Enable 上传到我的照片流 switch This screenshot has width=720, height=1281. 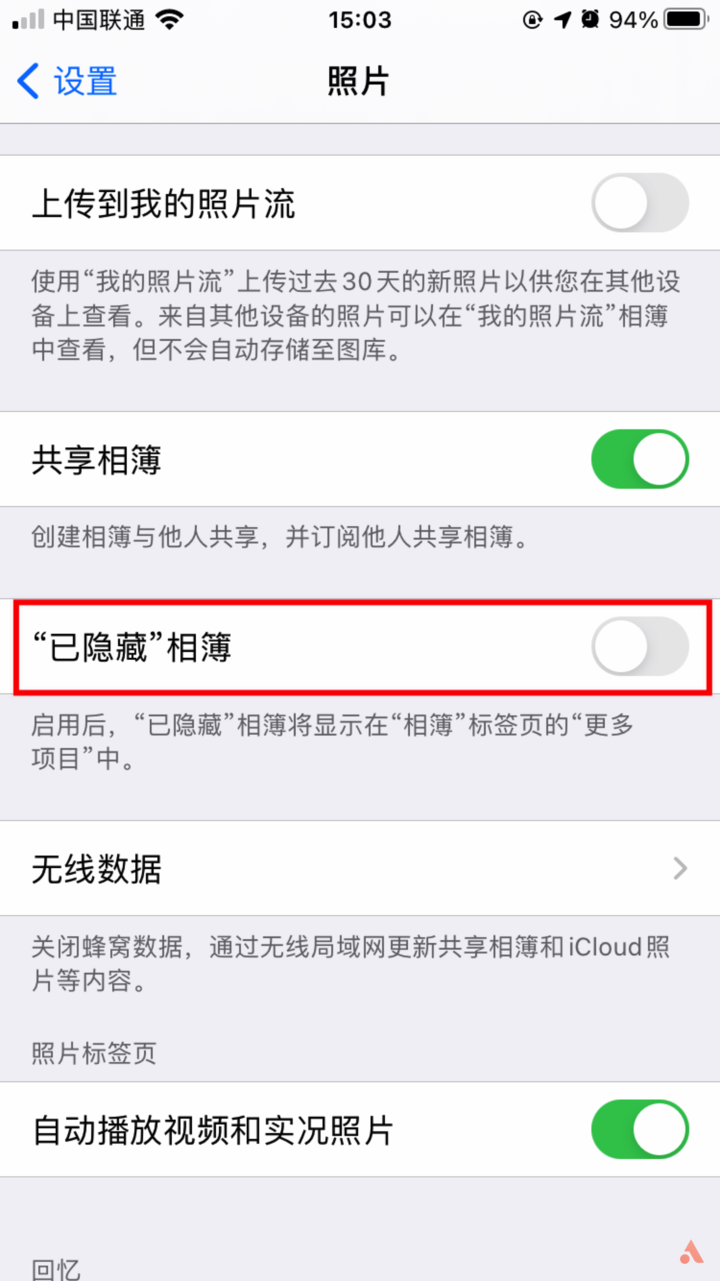(640, 203)
